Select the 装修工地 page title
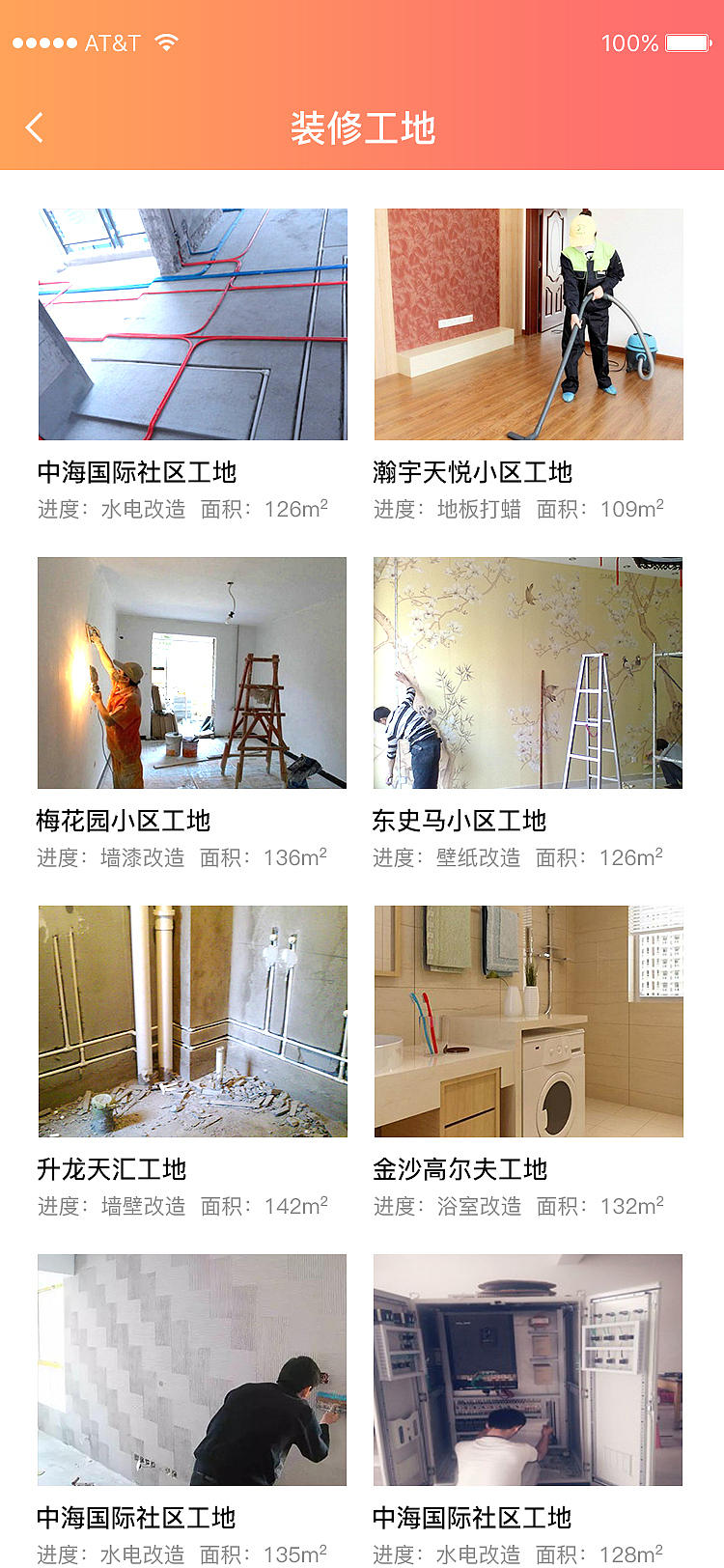Screen dimensions: 724x1568 [362, 126]
